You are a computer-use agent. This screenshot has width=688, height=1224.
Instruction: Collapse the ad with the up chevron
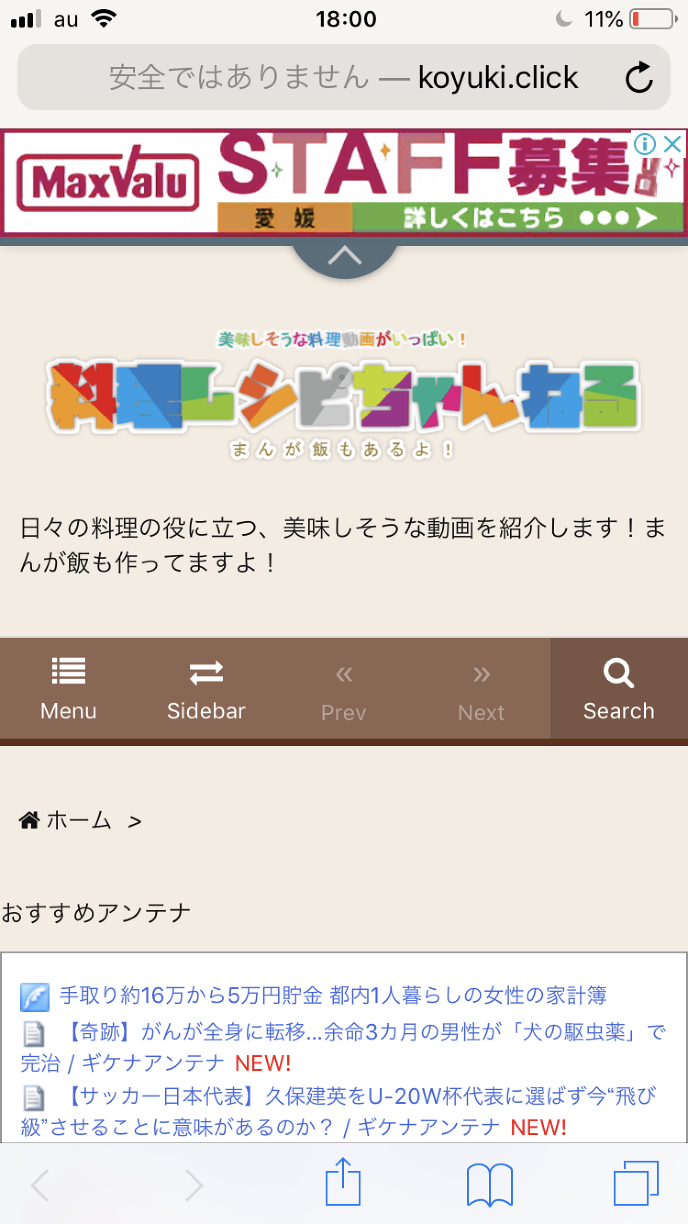tap(344, 256)
